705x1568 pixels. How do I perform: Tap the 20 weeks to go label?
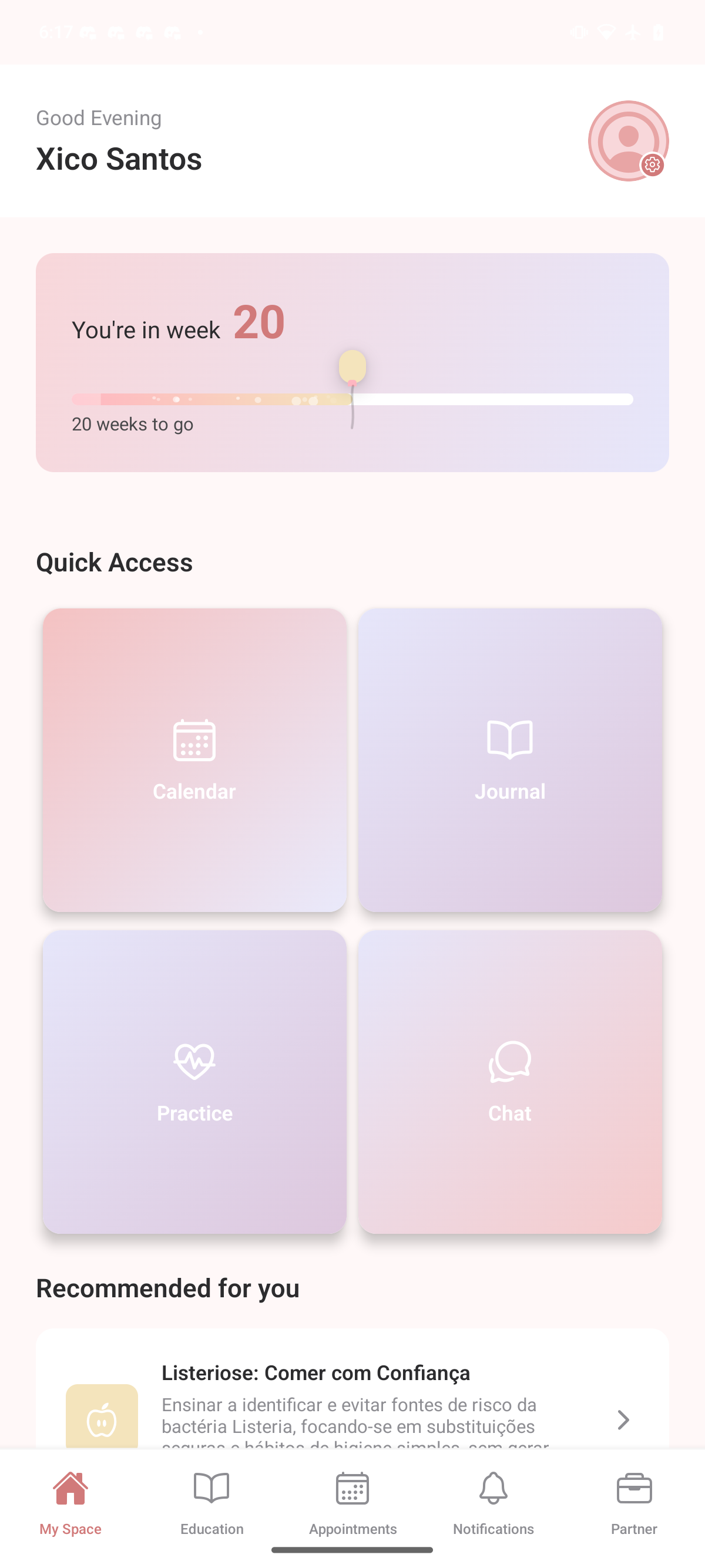(132, 424)
